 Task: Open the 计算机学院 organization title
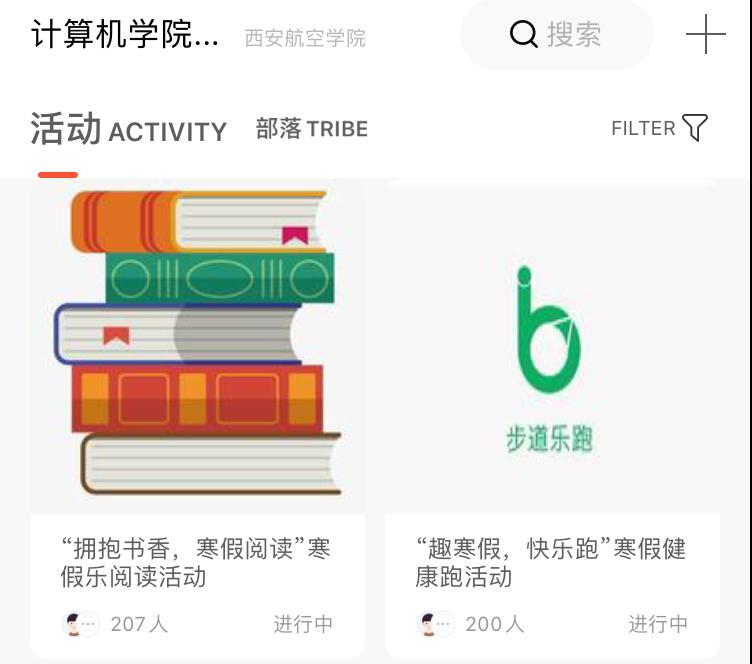tap(125, 35)
